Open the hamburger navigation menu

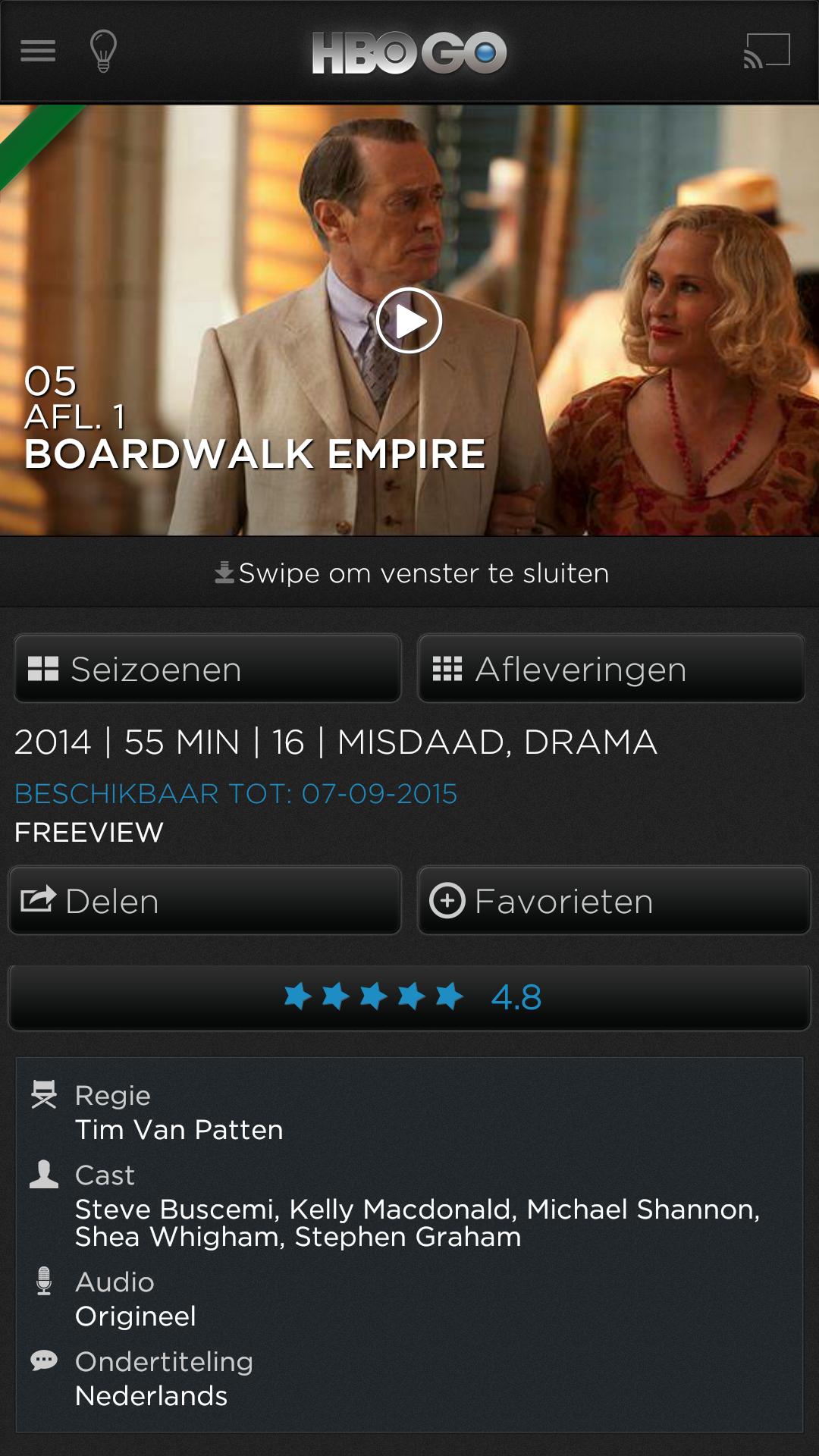point(38,51)
